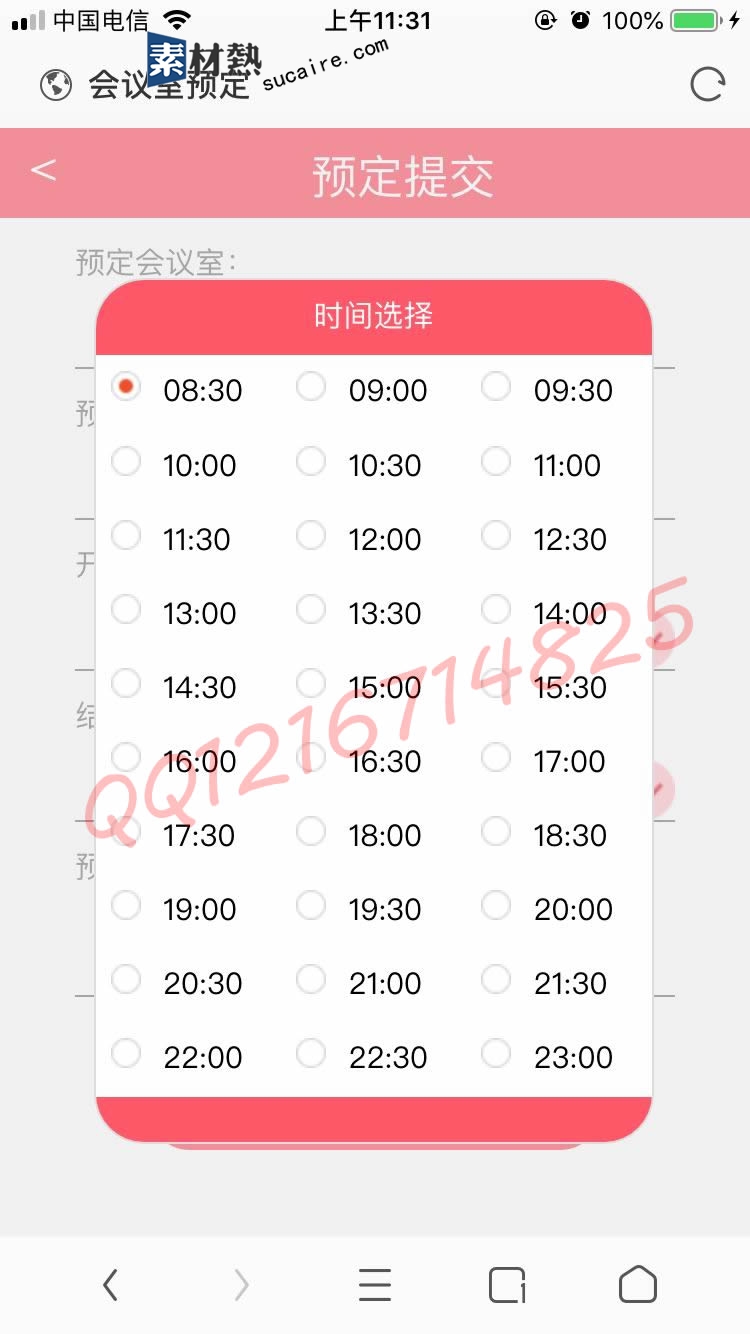
Task: Open the browser tabs switcher
Action: coord(507,1285)
